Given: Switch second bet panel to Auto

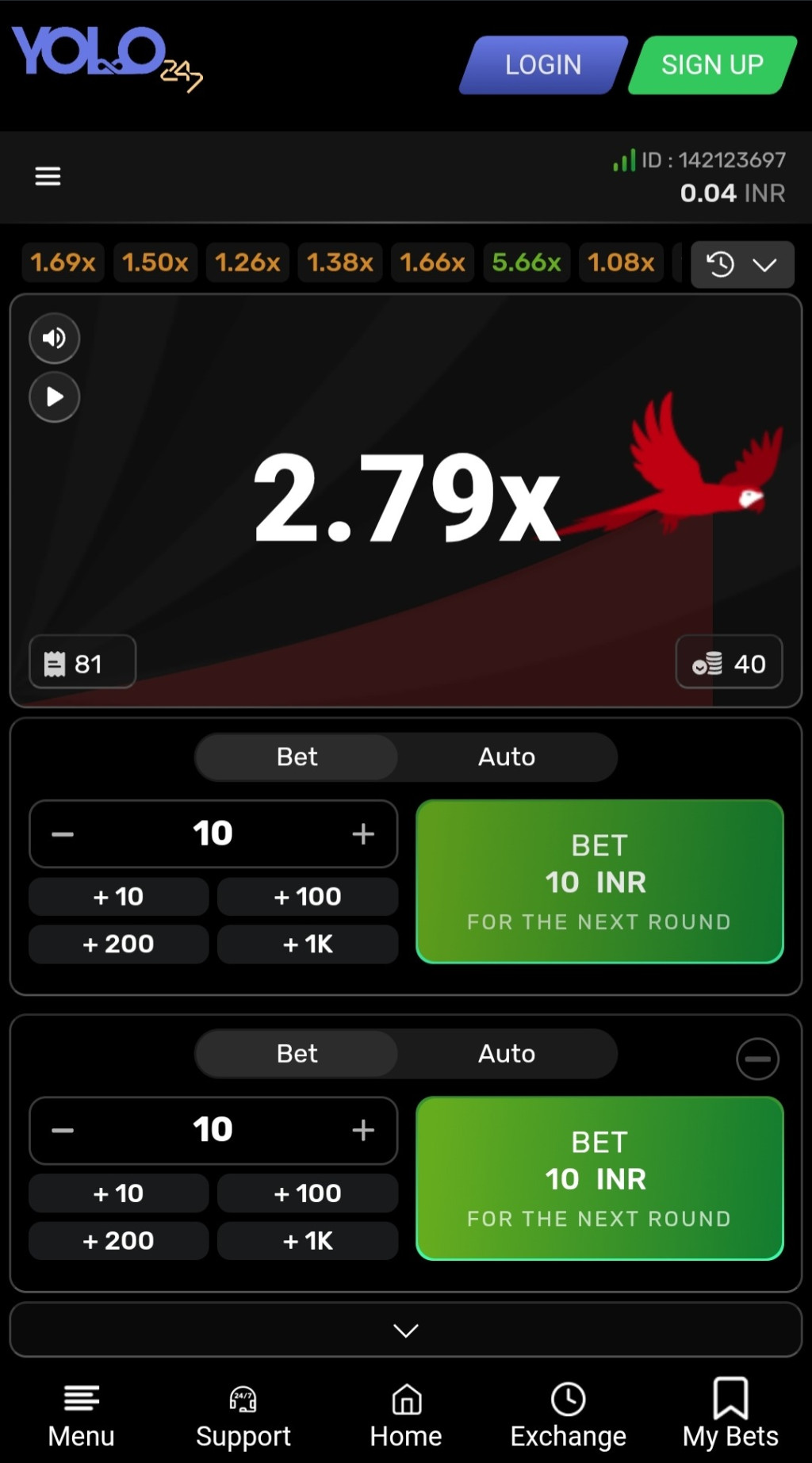Looking at the screenshot, I should [506, 1053].
